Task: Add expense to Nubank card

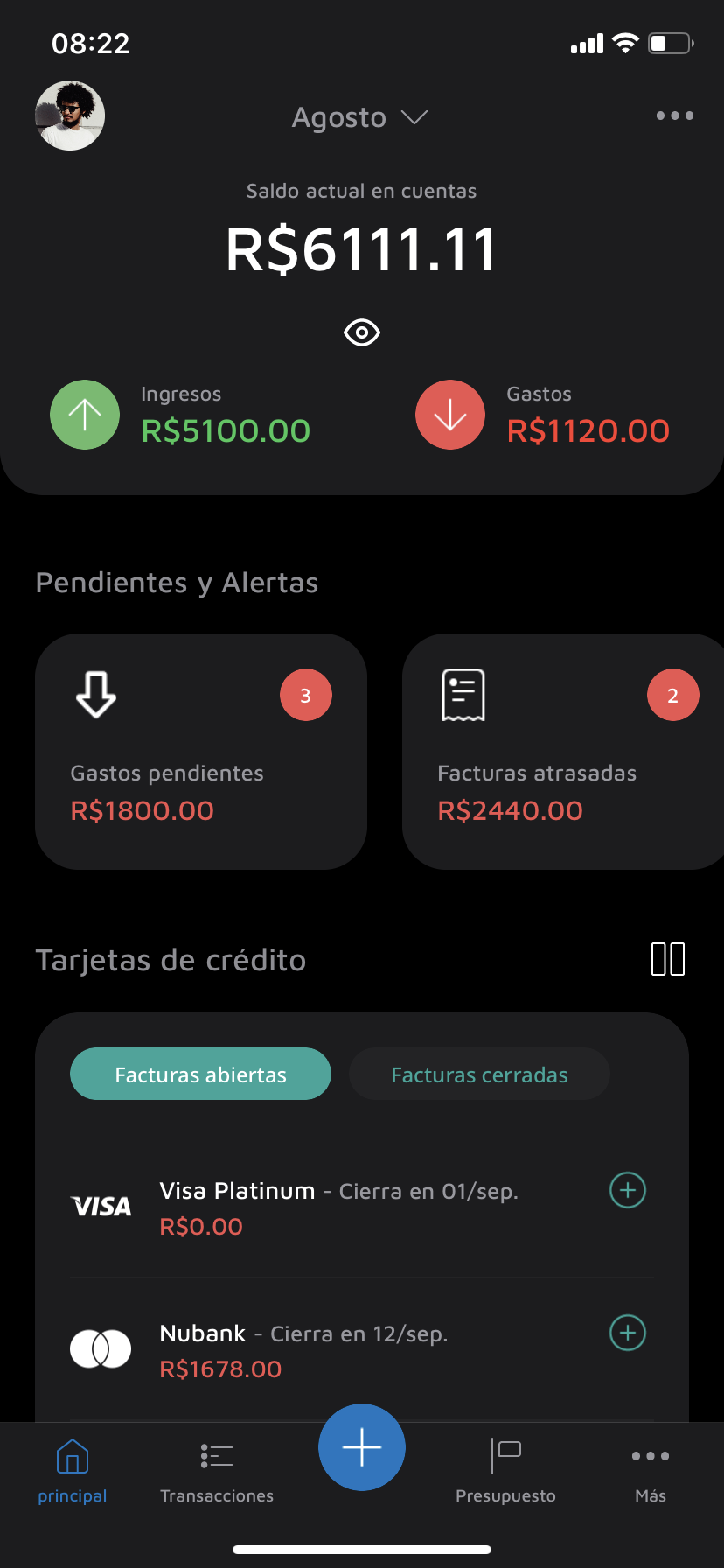Action: 627,1333
